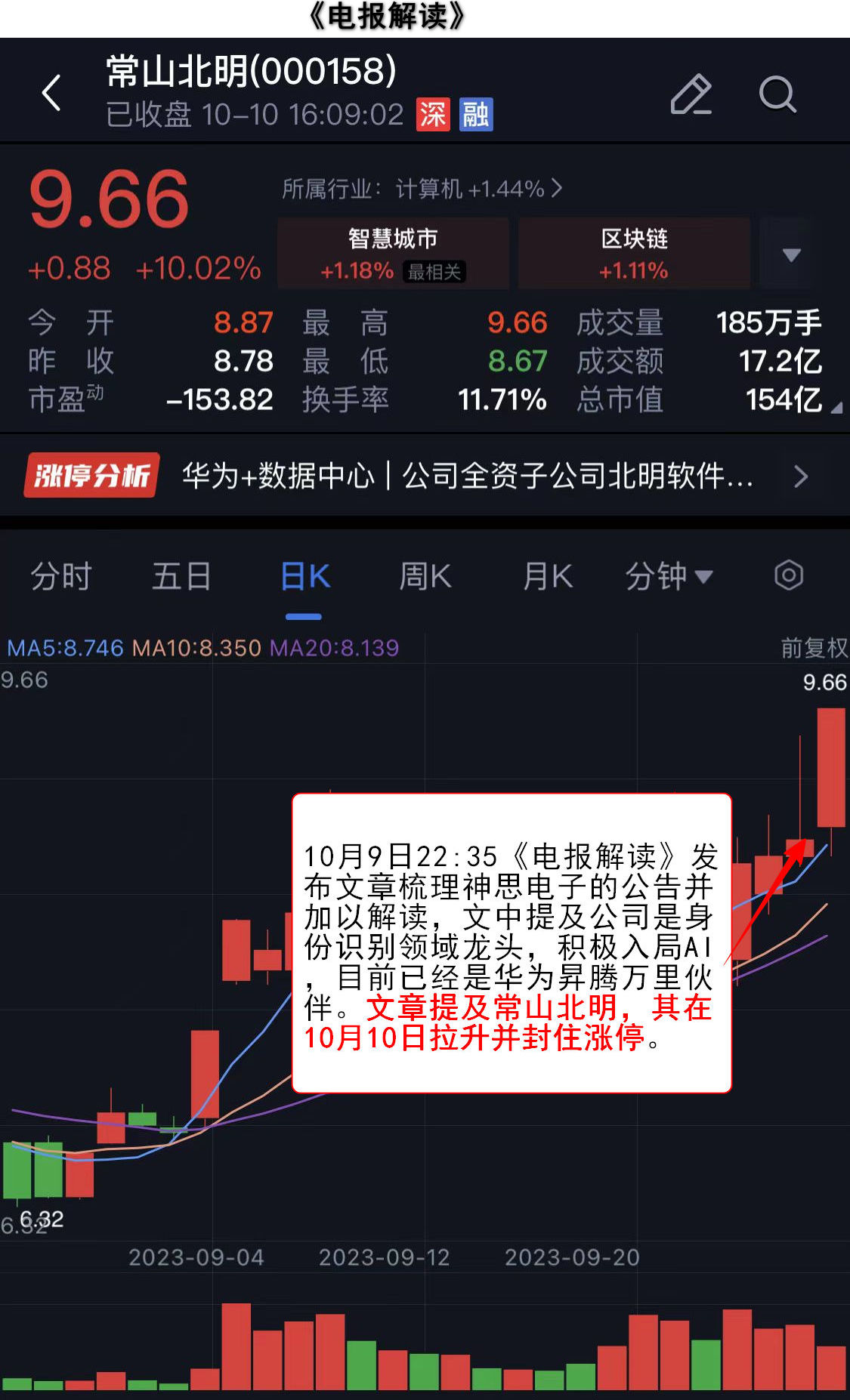Open the 智慧城市 concept chip

click(x=393, y=253)
